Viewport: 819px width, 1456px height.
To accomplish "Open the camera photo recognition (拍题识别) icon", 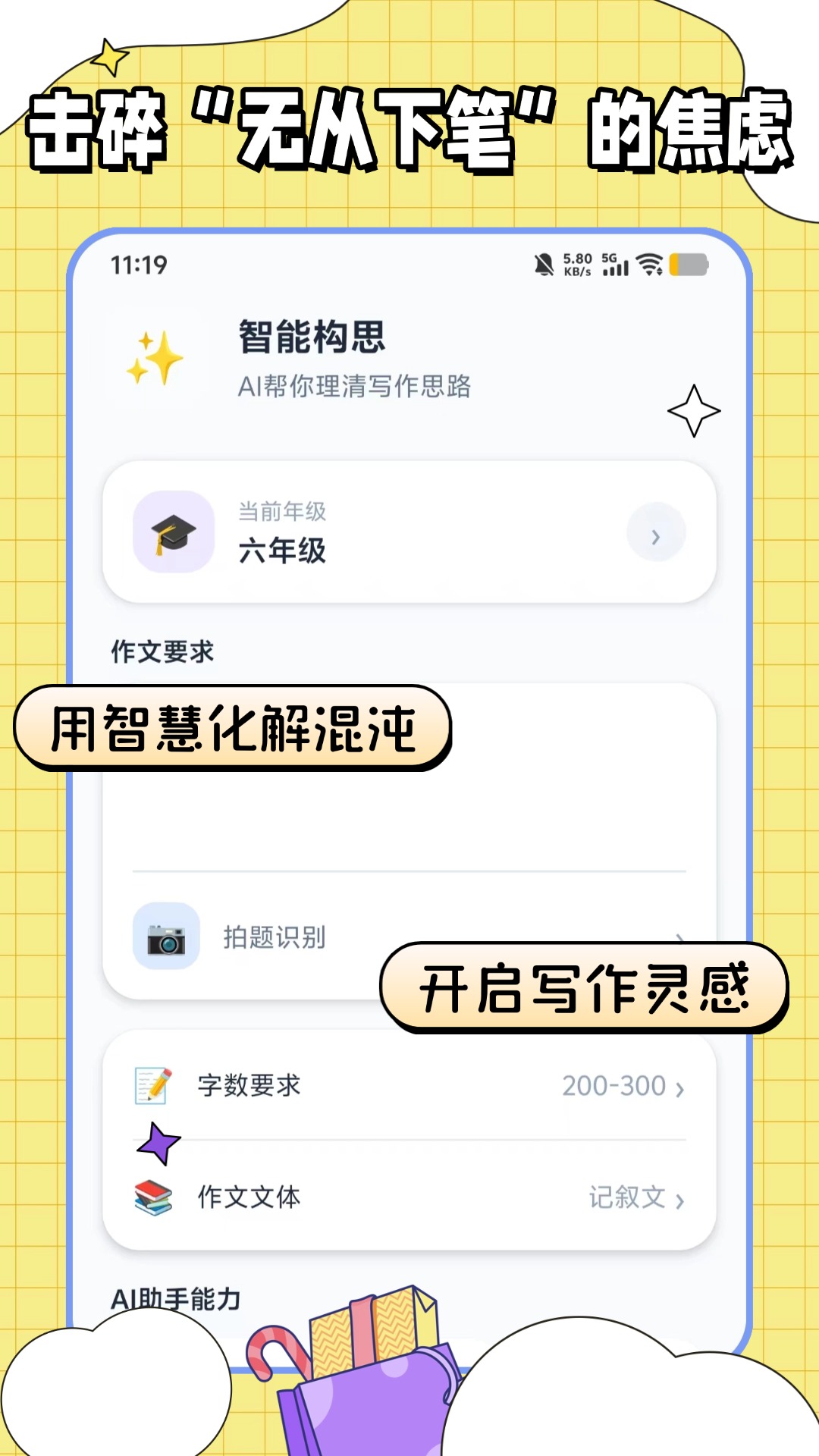I will [166, 938].
